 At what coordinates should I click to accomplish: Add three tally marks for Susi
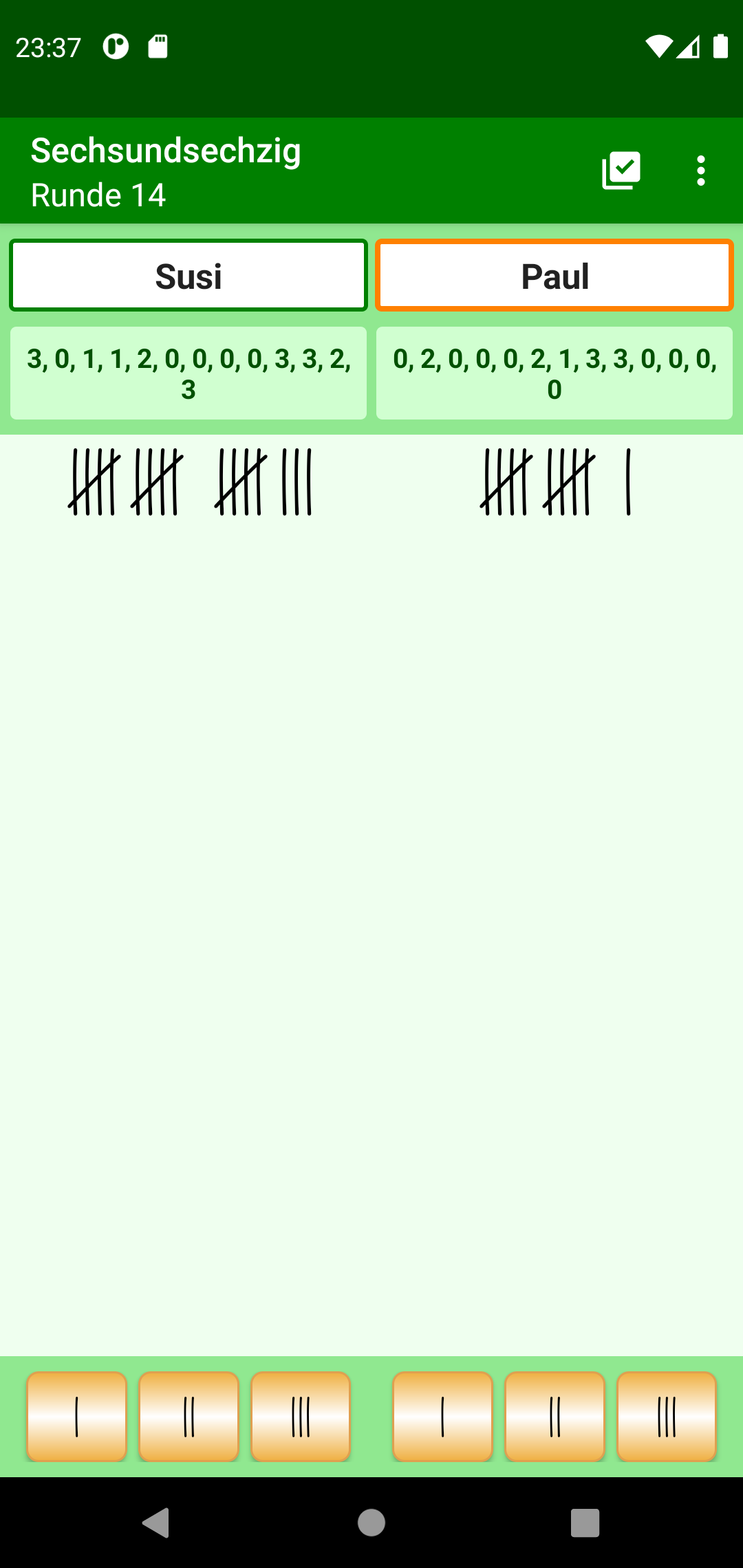point(301,1417)
